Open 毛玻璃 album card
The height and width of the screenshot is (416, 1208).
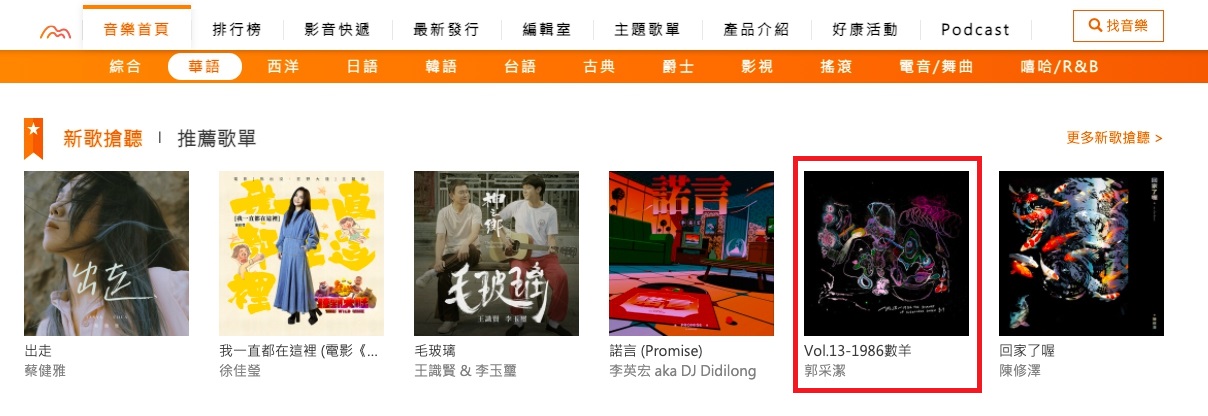496,253
